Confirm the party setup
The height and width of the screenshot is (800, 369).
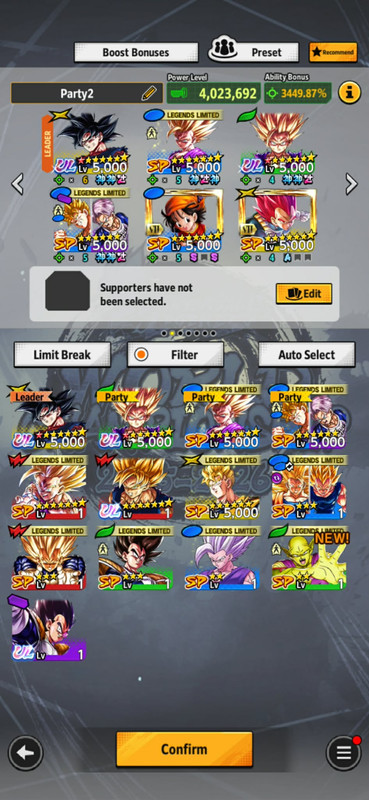pyautogui.click(x=184, y=749)
